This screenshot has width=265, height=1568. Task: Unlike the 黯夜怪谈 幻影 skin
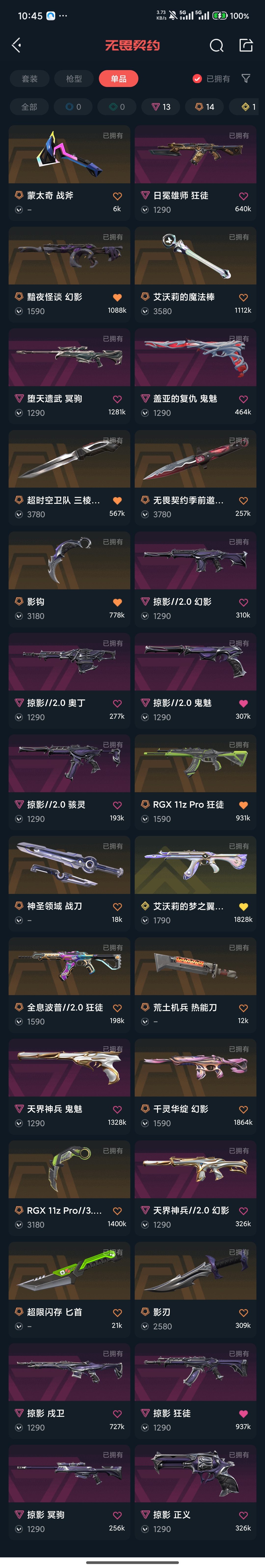[118, 298]
